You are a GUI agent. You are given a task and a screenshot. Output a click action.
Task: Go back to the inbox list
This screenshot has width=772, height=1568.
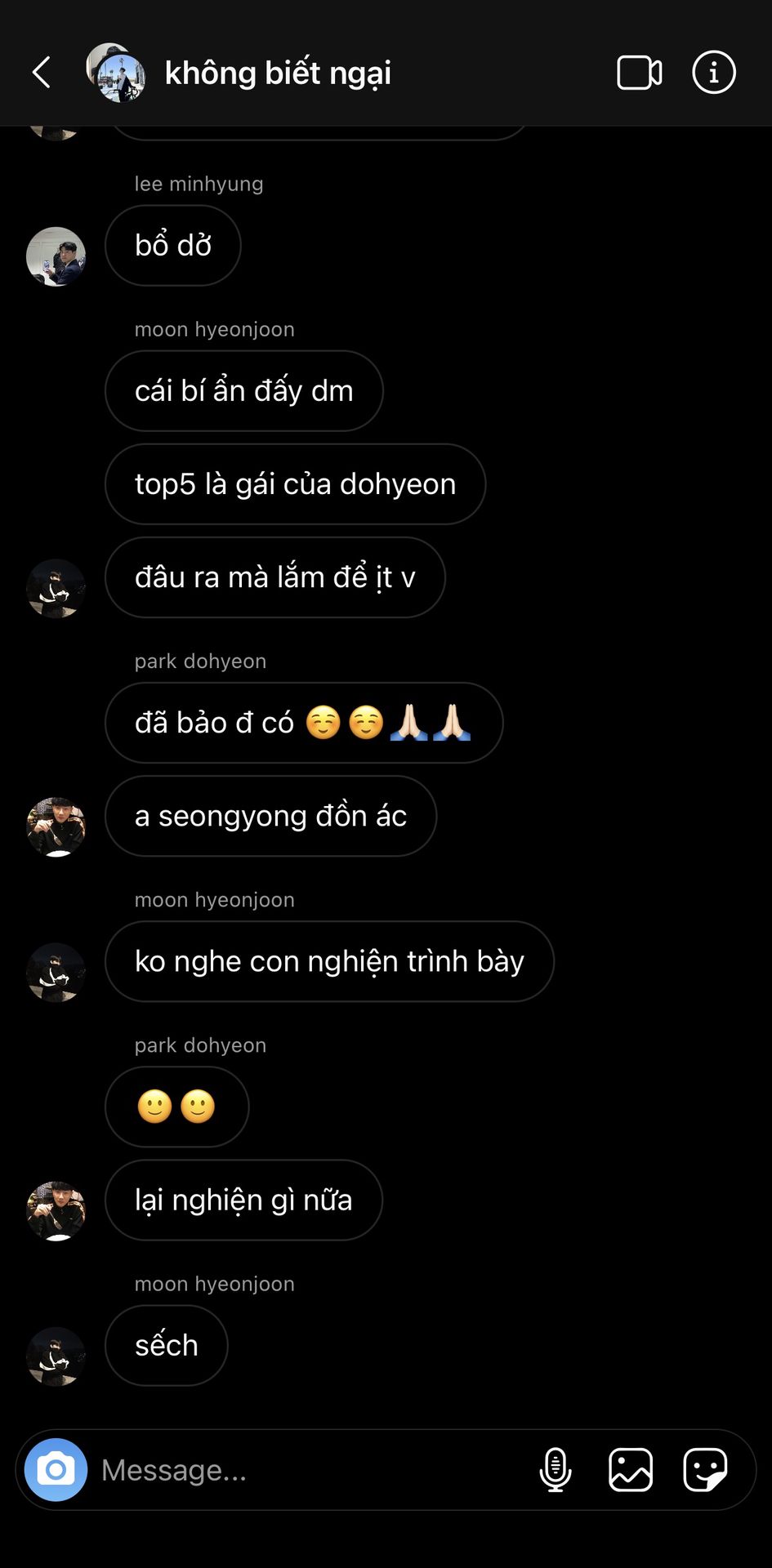point(42,73)
